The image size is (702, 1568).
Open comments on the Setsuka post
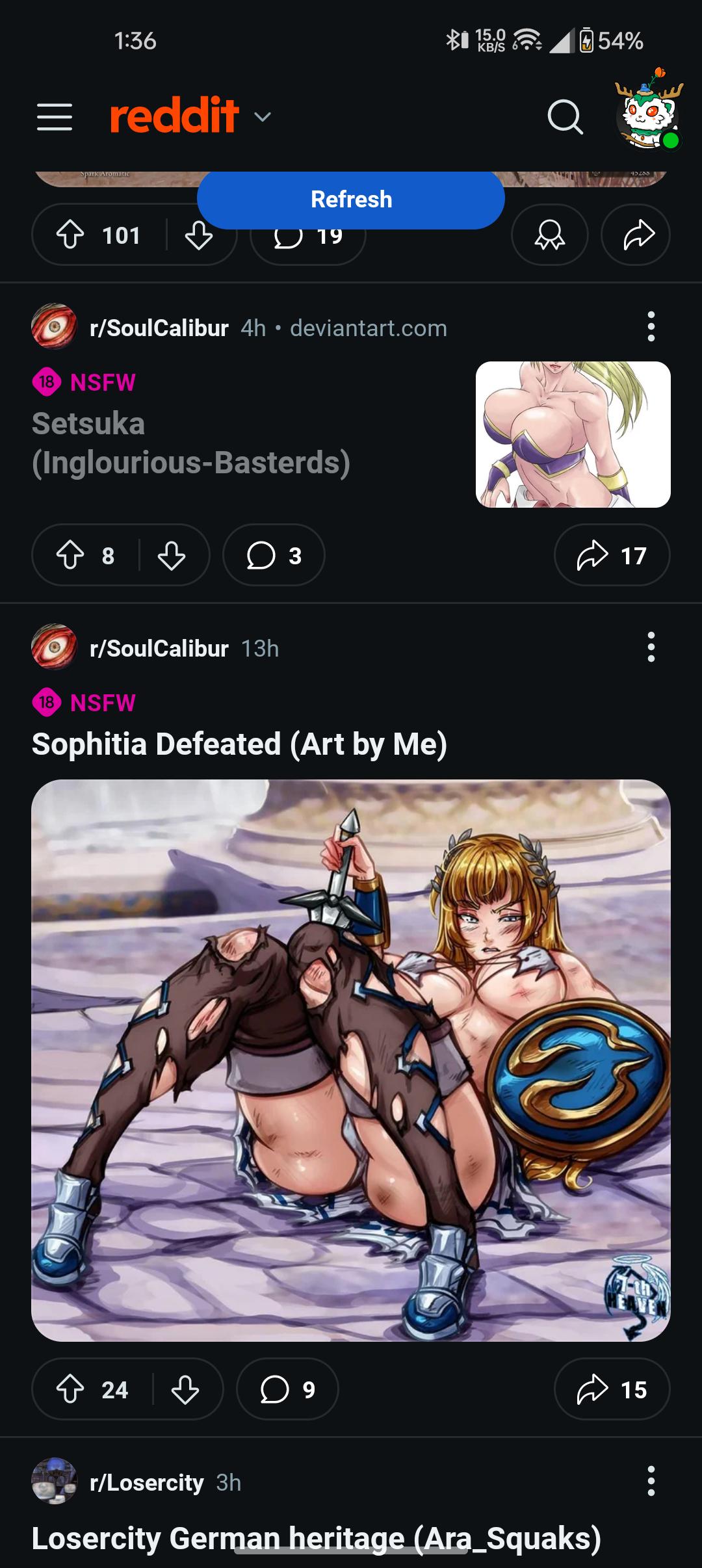click(274, 556)
